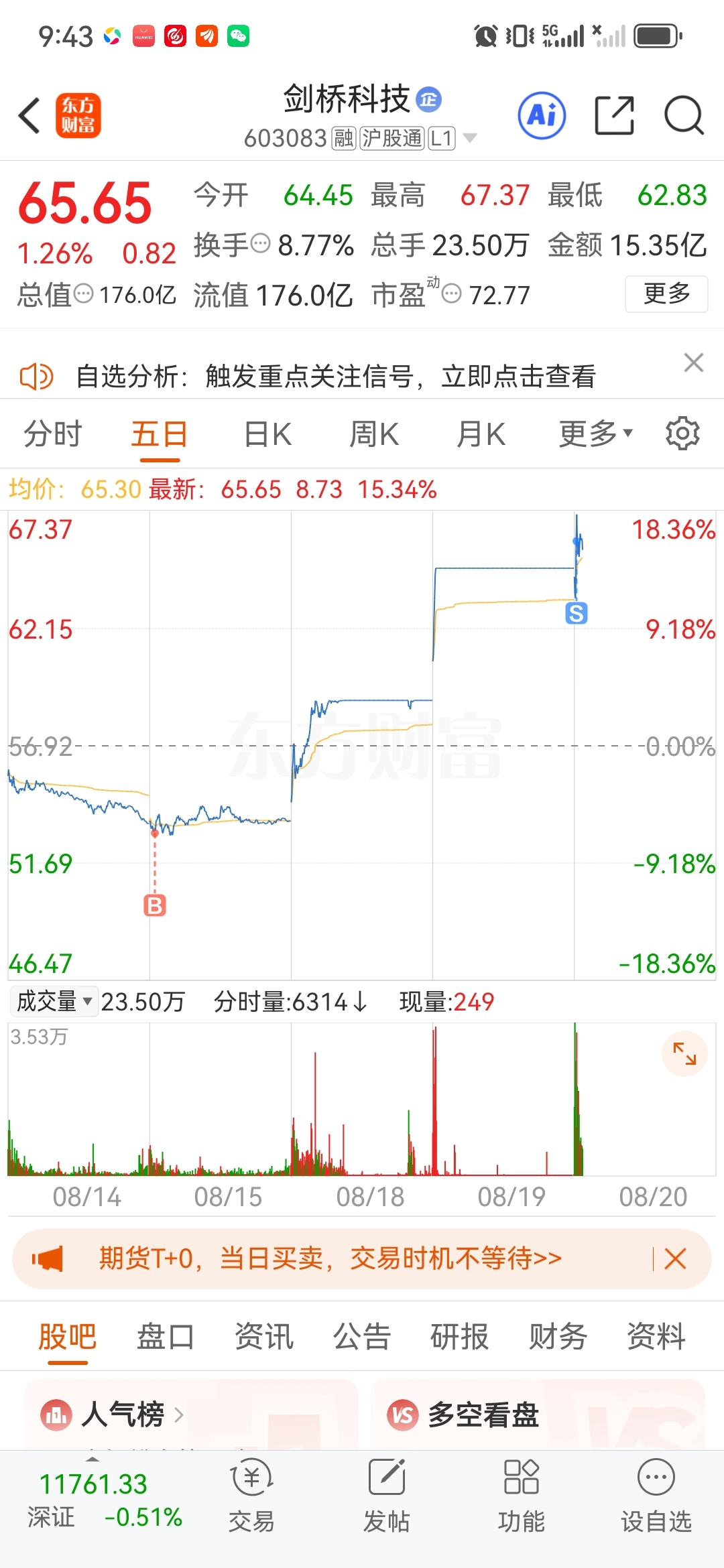This screenshot has height=1568, width=724.
Task: Open the 成交量 indicator dropdown
Action: click(54, 1002)
